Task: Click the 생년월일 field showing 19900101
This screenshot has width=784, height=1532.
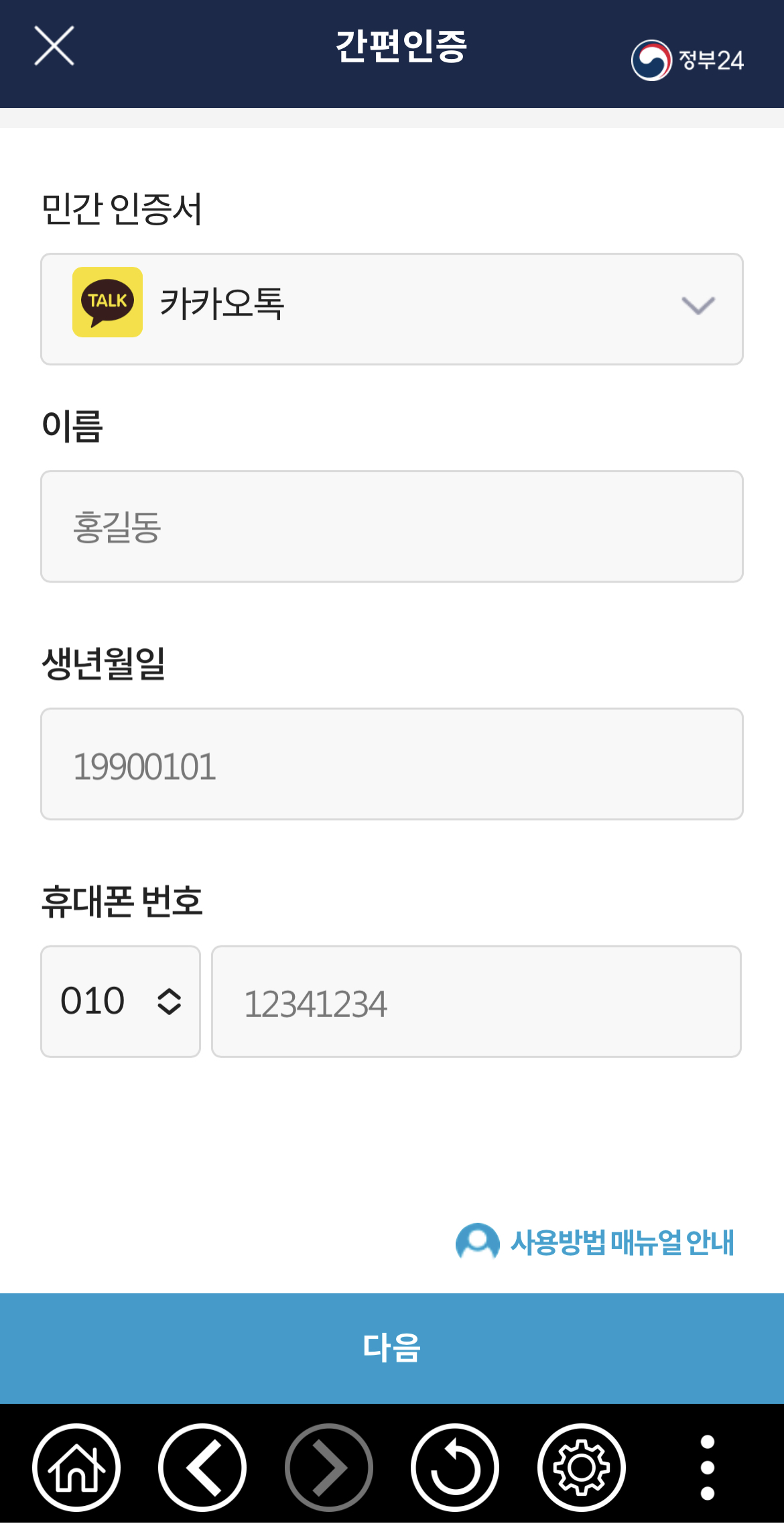Action: (392, 763)
